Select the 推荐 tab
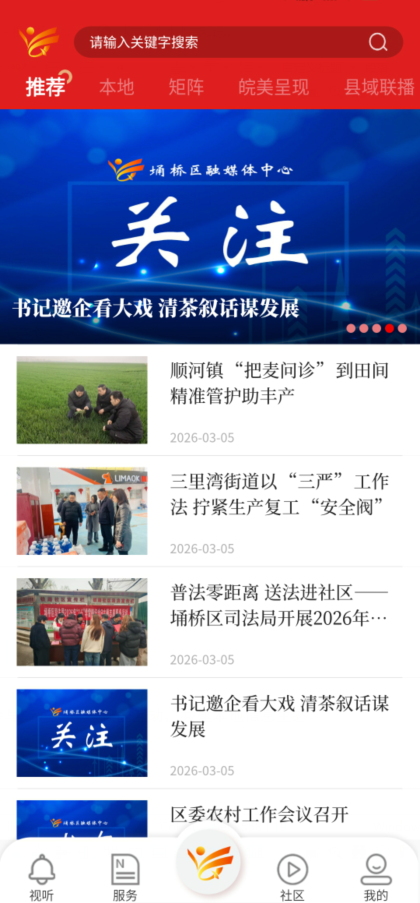The height and width of the screenshot is (903, 420). pos(46,87)
